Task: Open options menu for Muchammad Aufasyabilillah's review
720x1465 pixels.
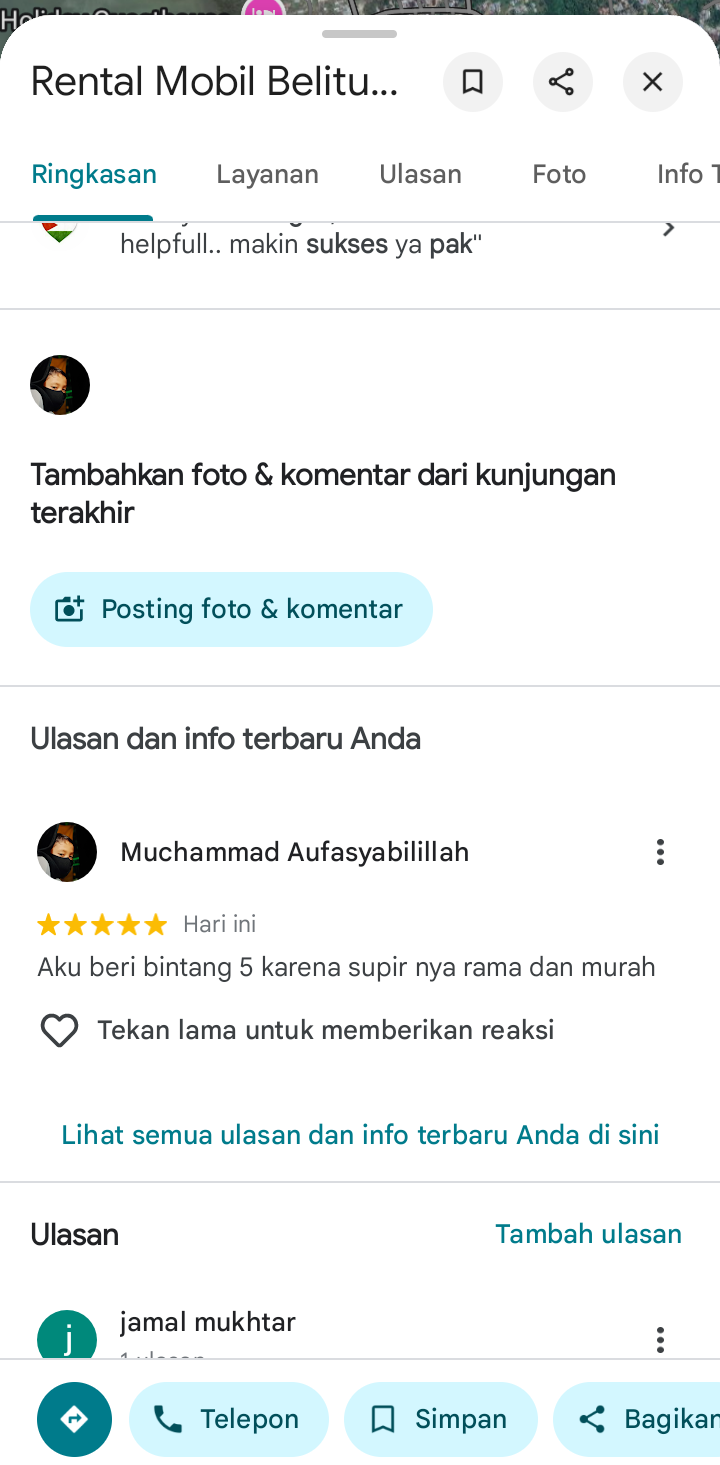Action: point(660,852)
